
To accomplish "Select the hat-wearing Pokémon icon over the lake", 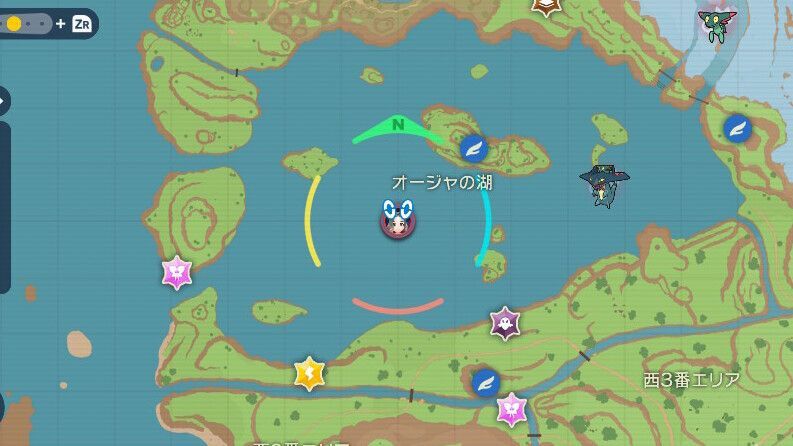I will [x=604, y=185].
